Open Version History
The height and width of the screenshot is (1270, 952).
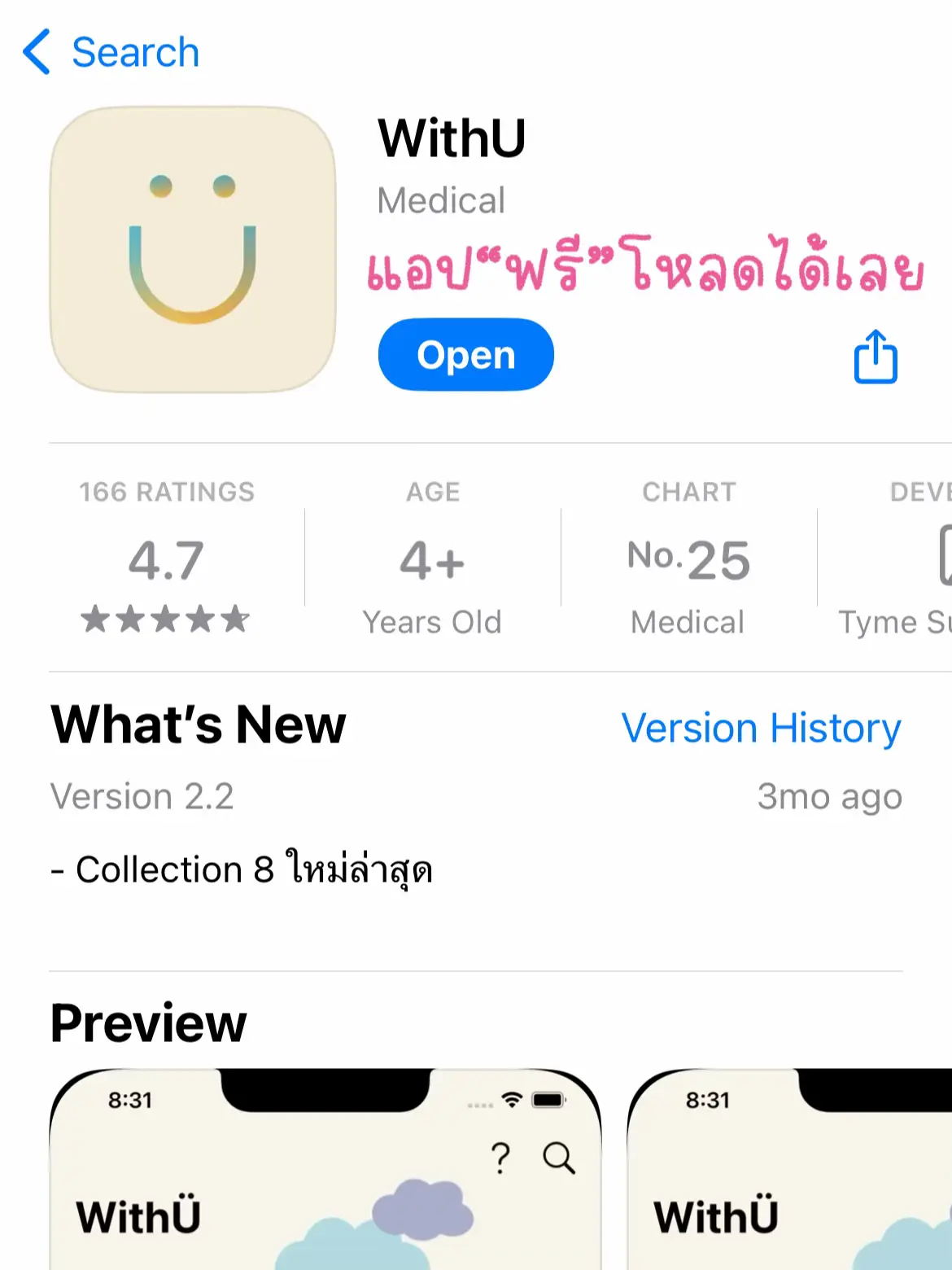point(762,727)
